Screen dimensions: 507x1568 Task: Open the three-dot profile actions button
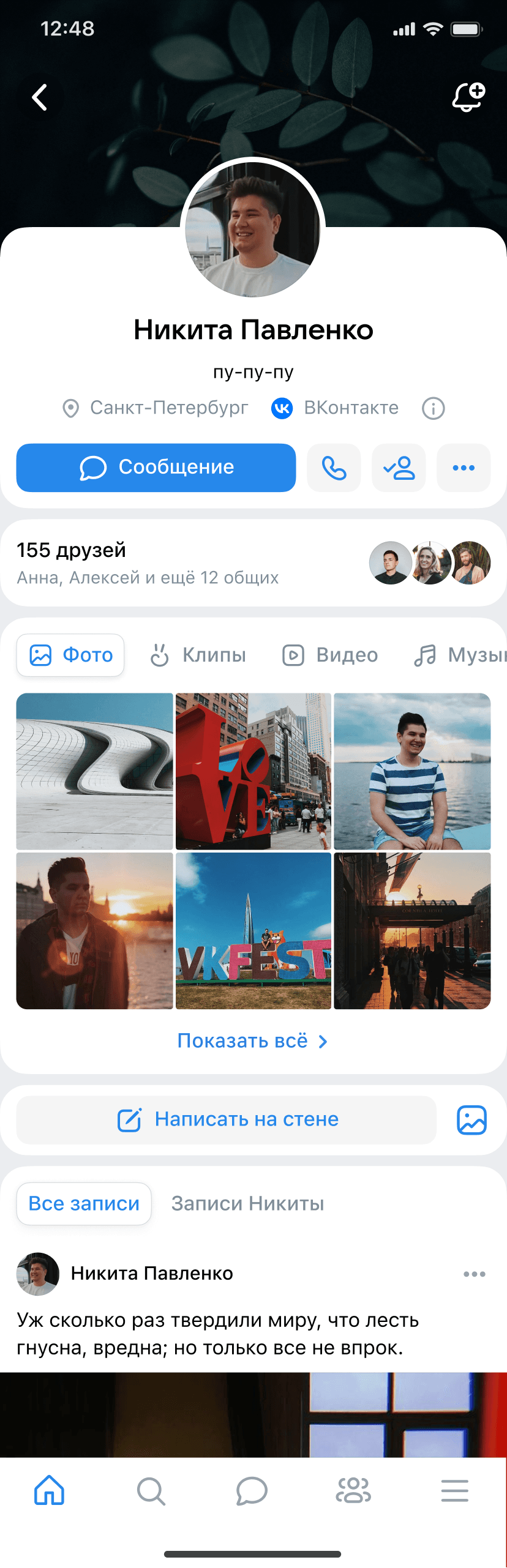(x=464, y=468)
